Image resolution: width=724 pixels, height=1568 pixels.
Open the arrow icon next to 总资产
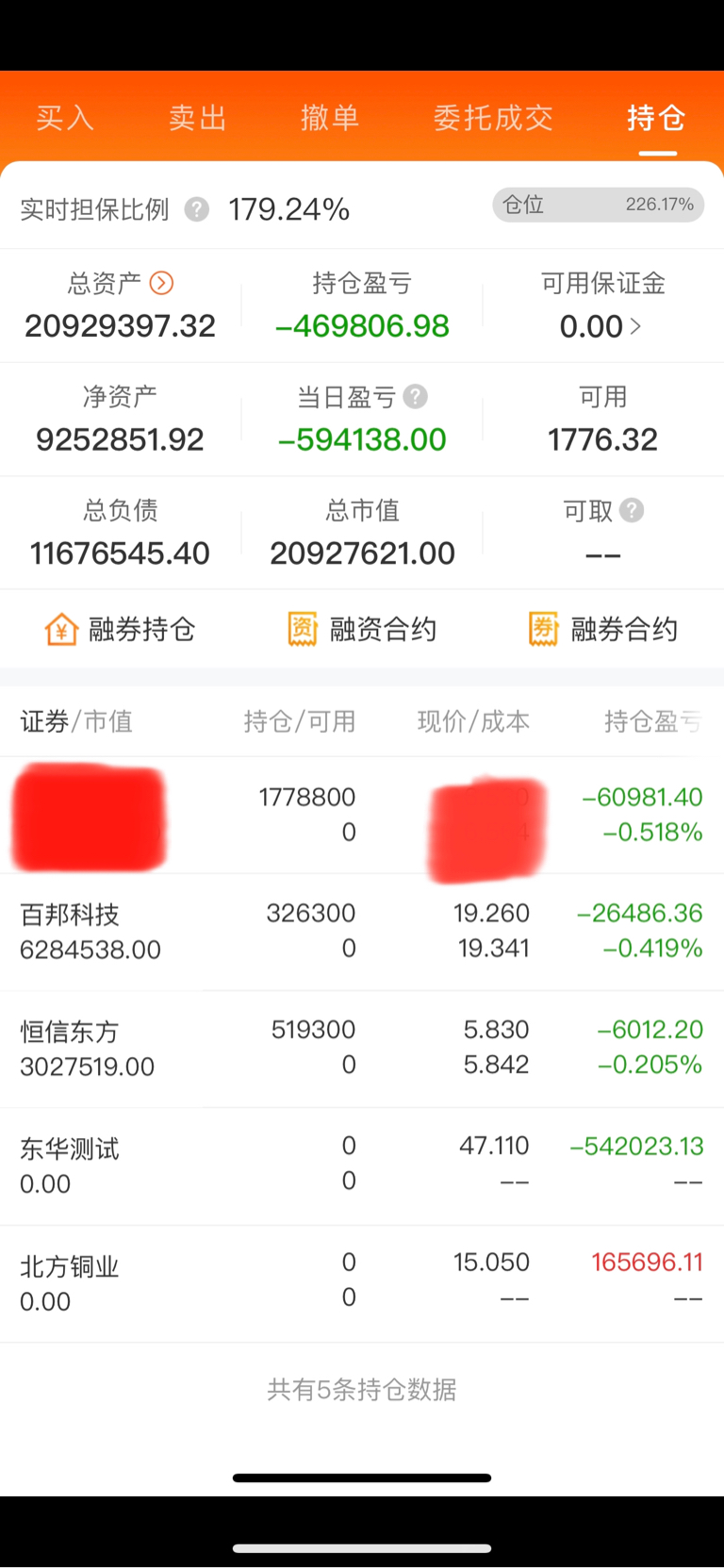(x=162, y=283)
